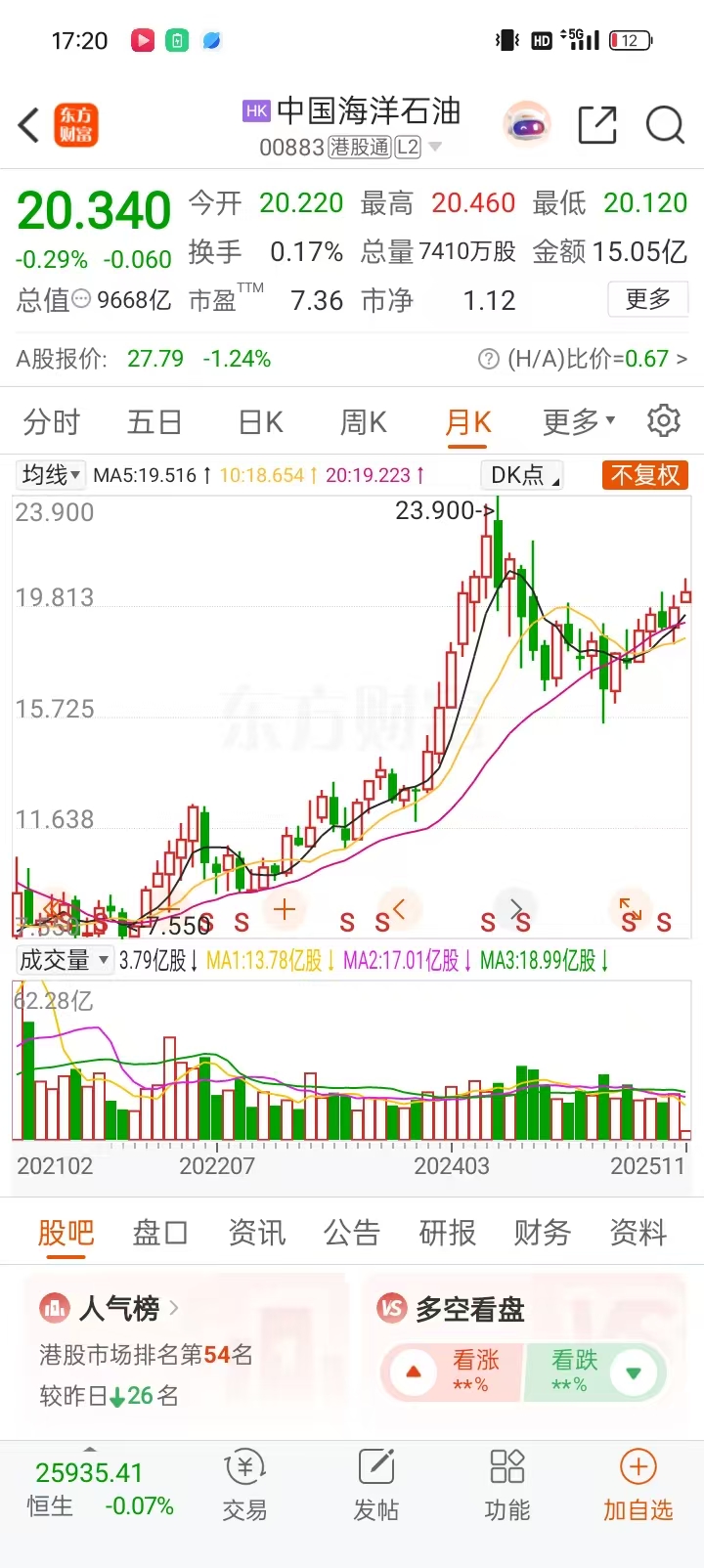Switch to the 五日 chart tab
This screenshot has width=704, height=1568.
coord(154,422)
